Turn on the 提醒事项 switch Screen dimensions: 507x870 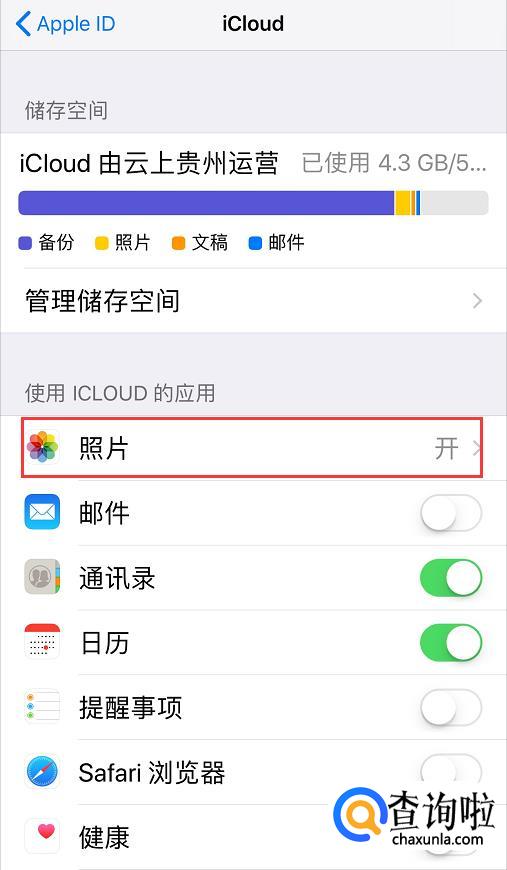click(451, 707)
